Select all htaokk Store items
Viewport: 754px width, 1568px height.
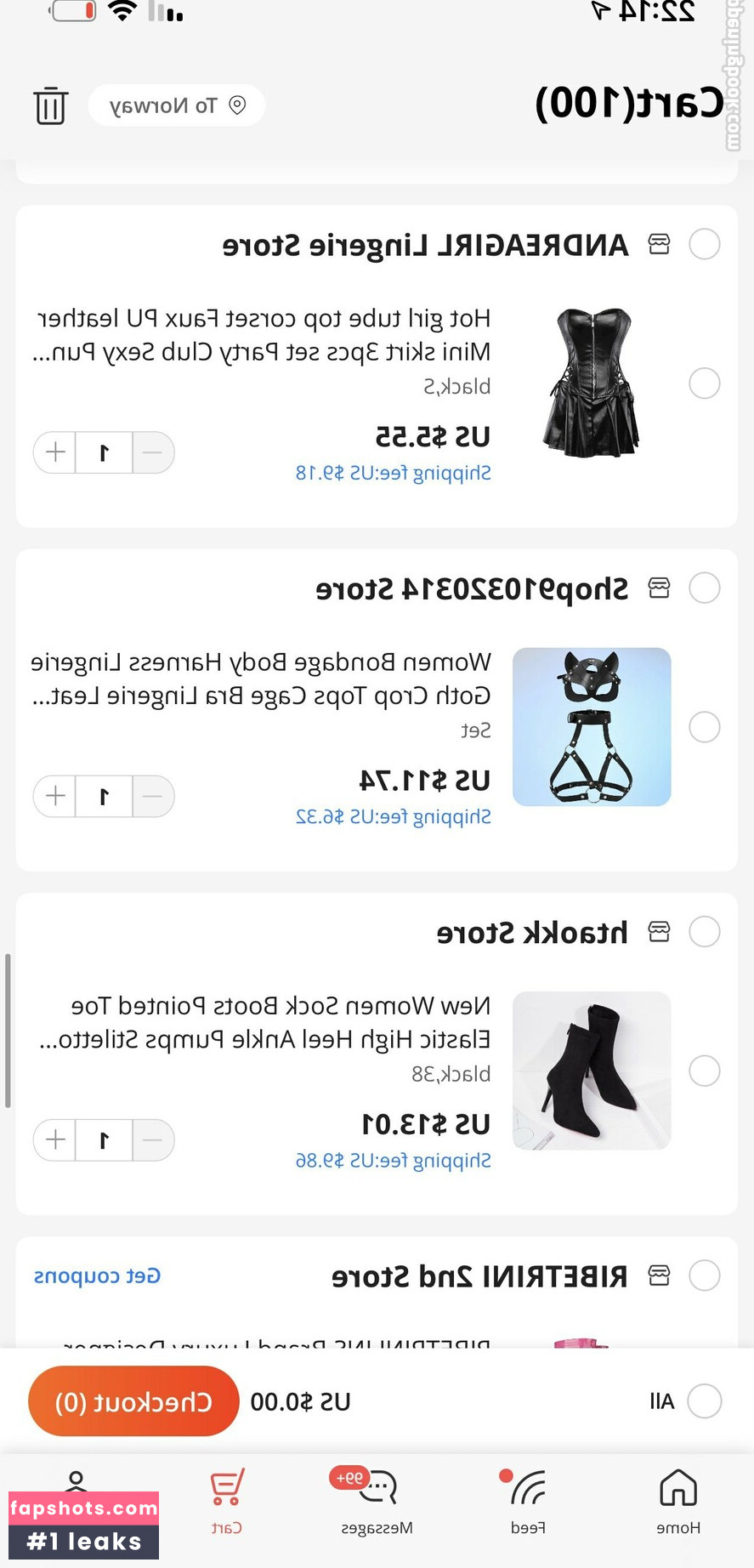pyautogui.click(x=704, y=931)
